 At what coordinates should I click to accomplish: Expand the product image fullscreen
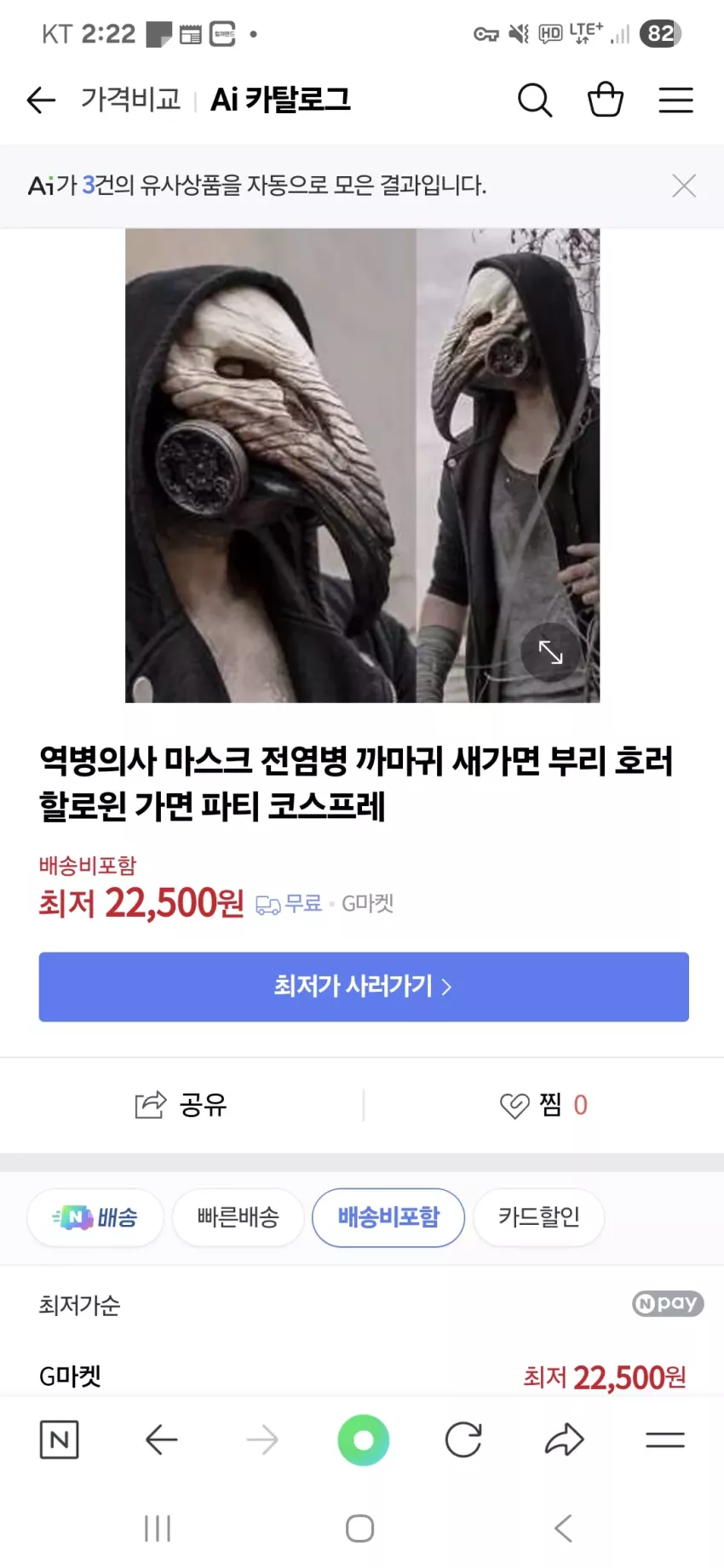coord(551,652)
